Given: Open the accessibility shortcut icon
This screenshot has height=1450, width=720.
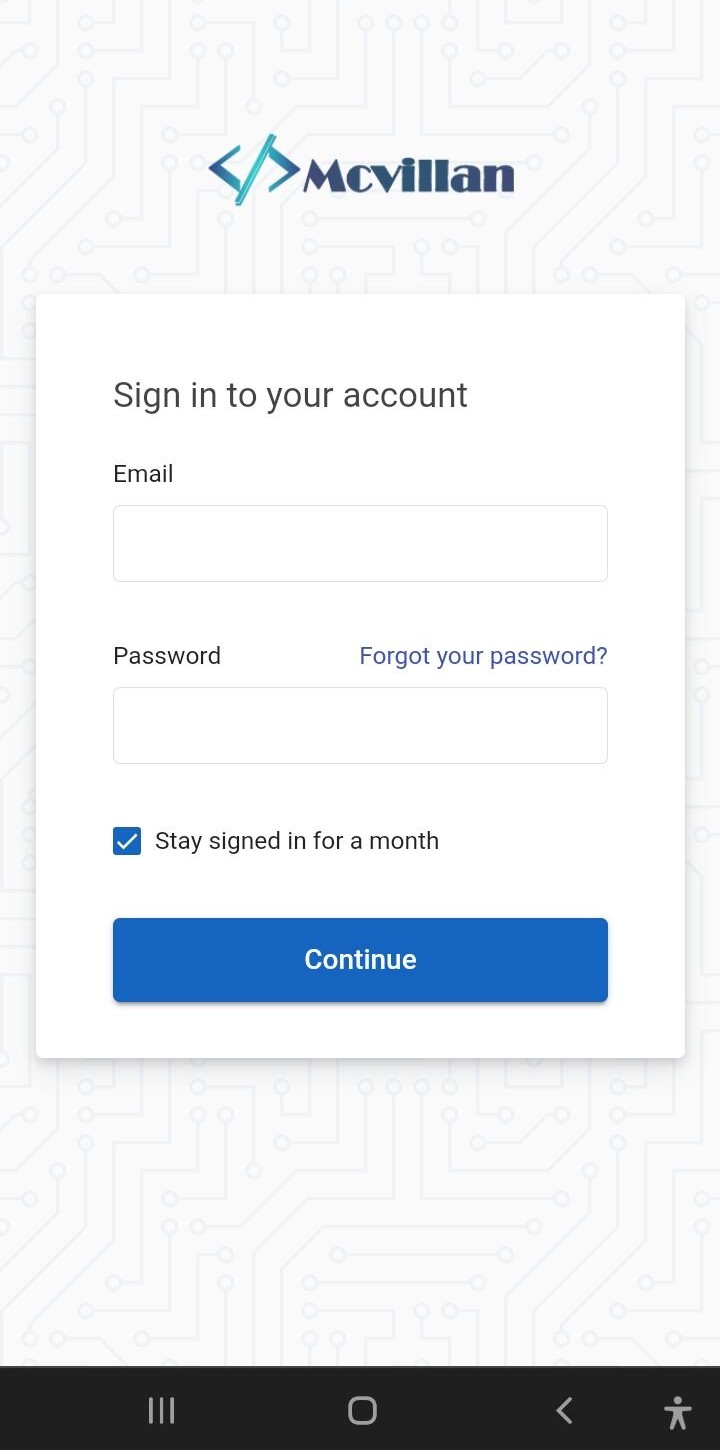Looking at the screenshot, I should [677, 1412].
